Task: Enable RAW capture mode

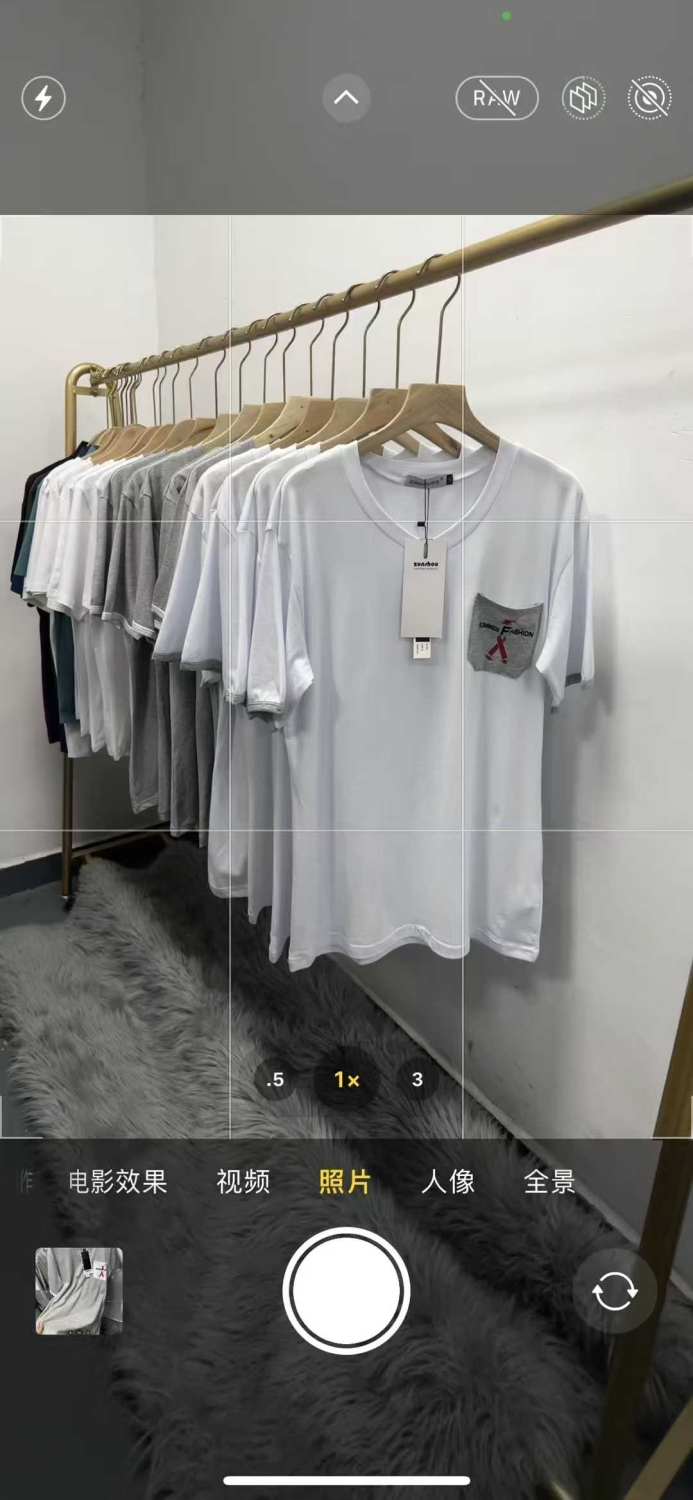Action: (x=497, y=98)
